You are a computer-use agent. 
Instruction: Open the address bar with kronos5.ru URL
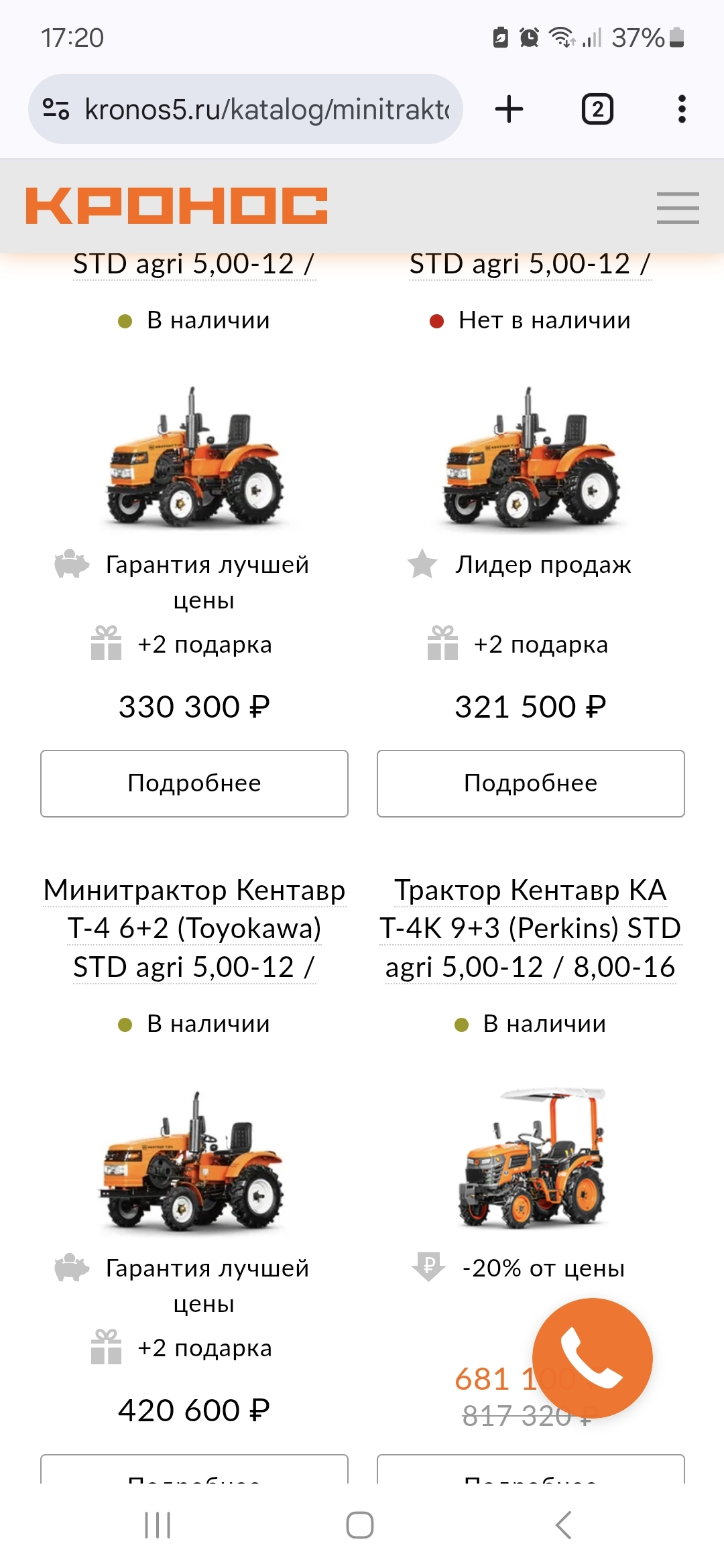[x=267, y=109]
